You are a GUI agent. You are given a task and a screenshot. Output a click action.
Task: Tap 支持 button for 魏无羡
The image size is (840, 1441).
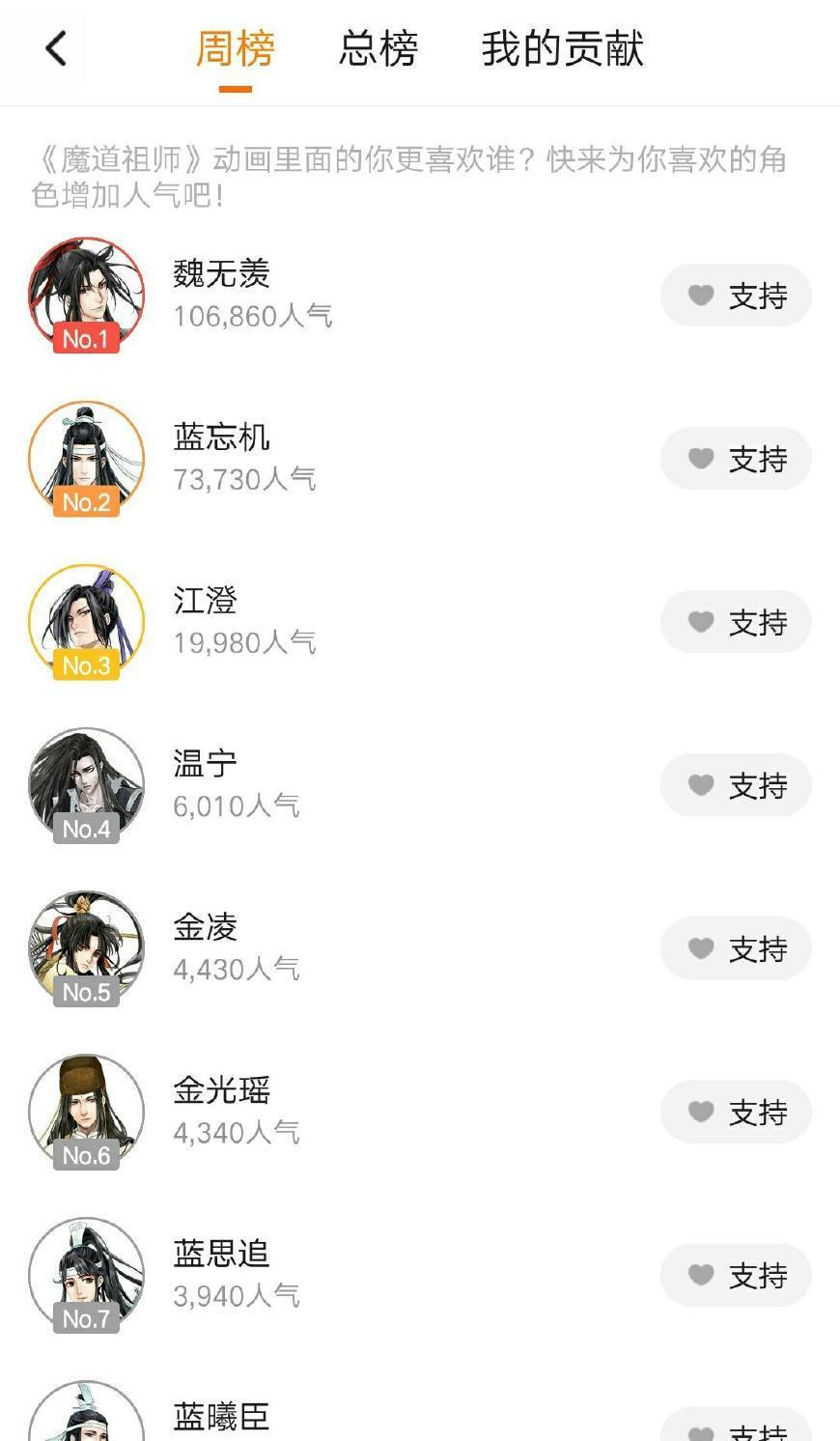736,296
